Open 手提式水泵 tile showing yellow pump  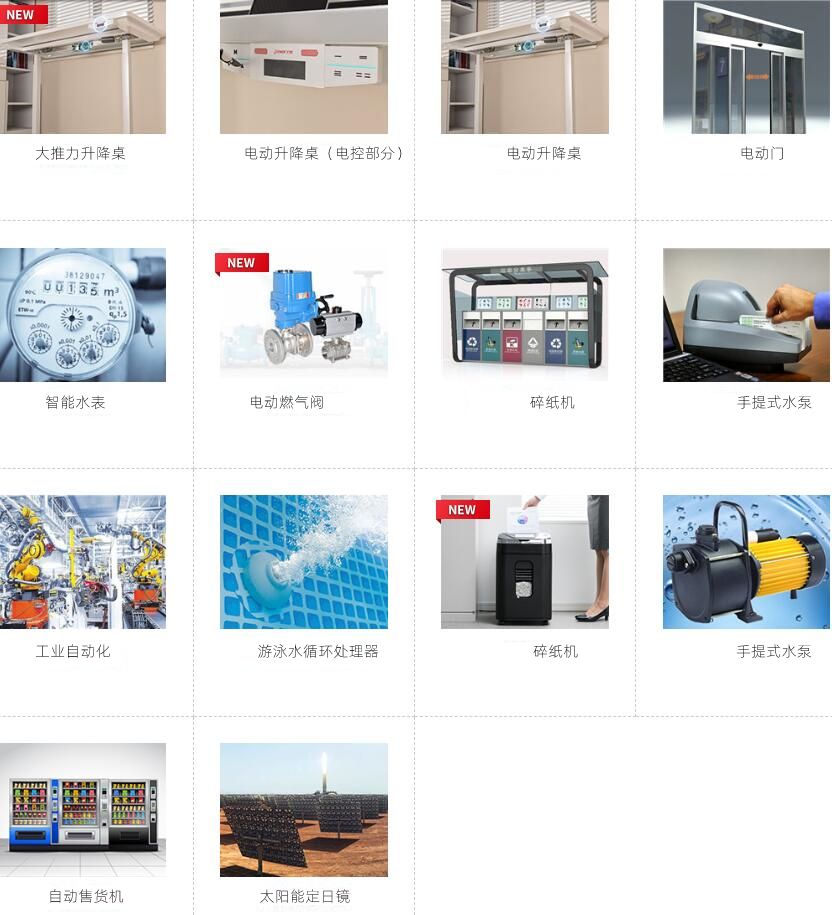click(x=746, y=562)
